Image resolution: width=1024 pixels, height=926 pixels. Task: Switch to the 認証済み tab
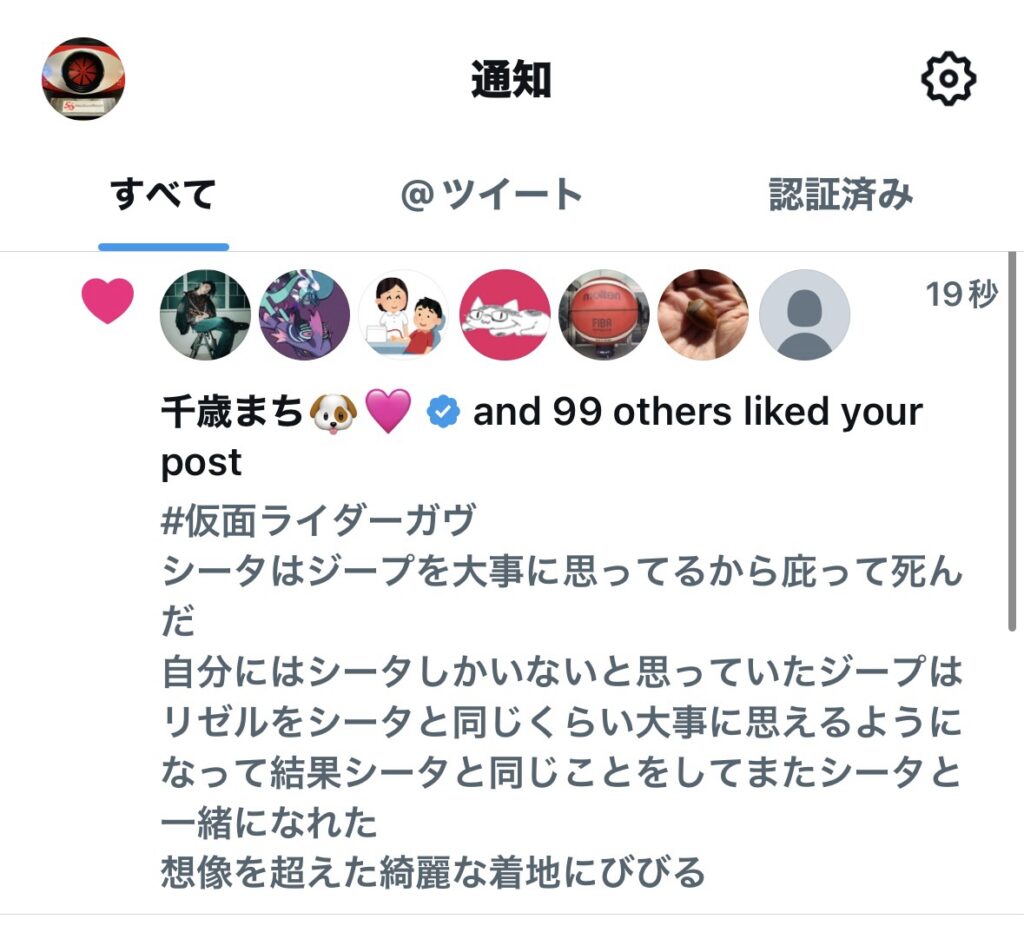[840, 195]
